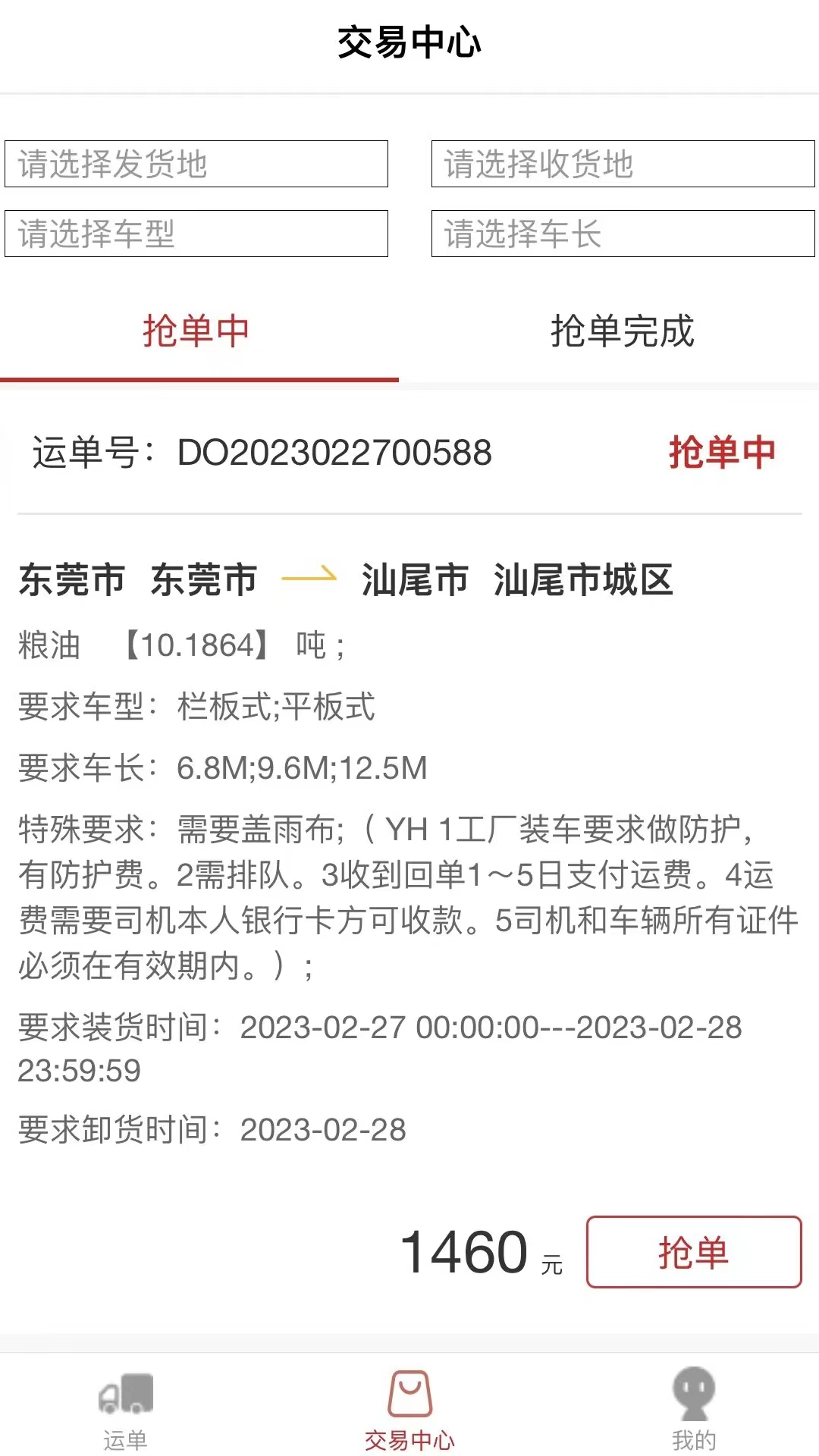Tap the yellow arrow between origin and destination

pos(306,578)
